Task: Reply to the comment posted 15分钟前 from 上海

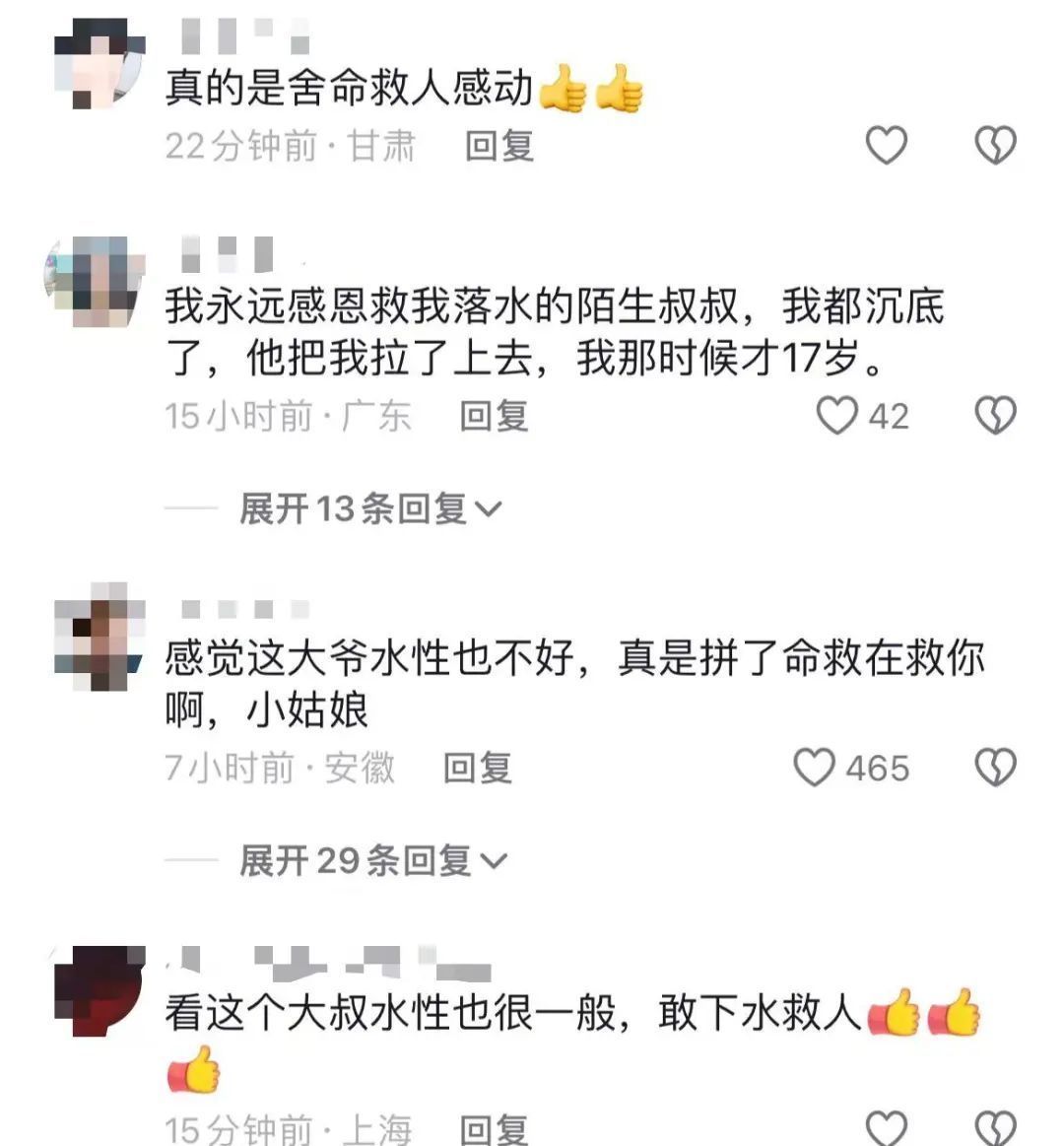Action: click(x=494, y=1129)
